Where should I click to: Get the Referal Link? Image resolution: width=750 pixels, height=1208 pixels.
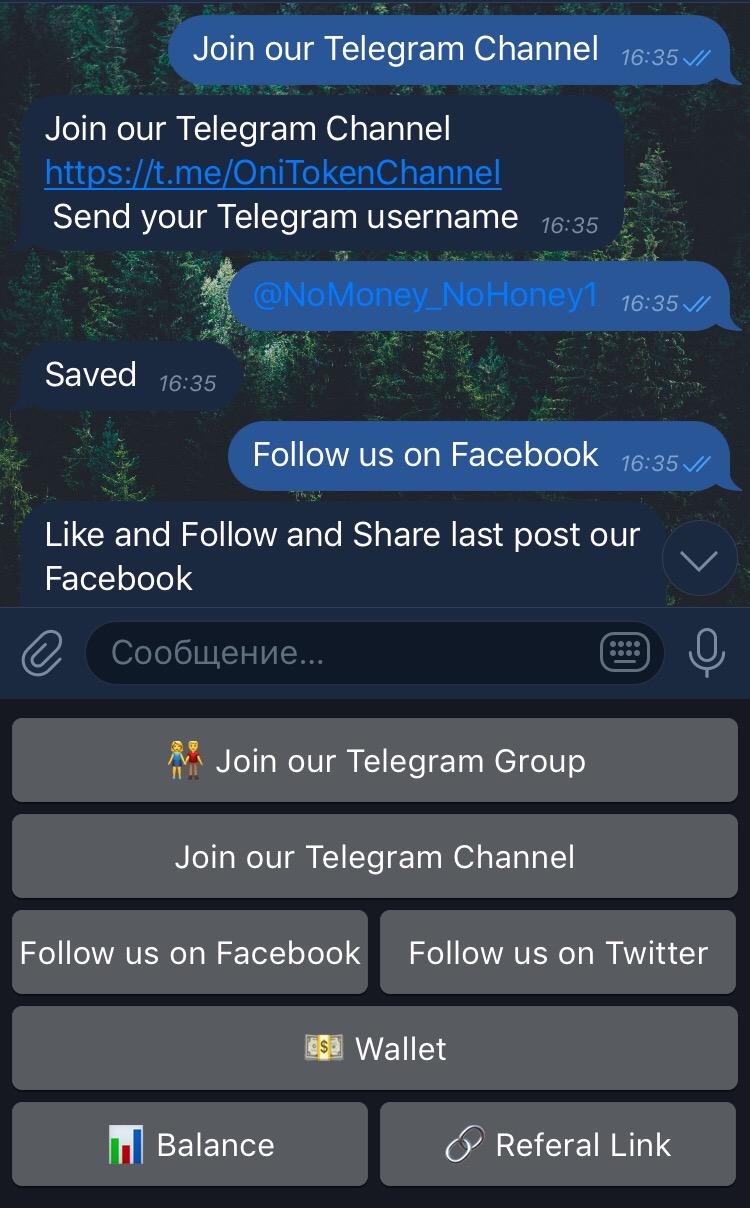click(558, 1145)
